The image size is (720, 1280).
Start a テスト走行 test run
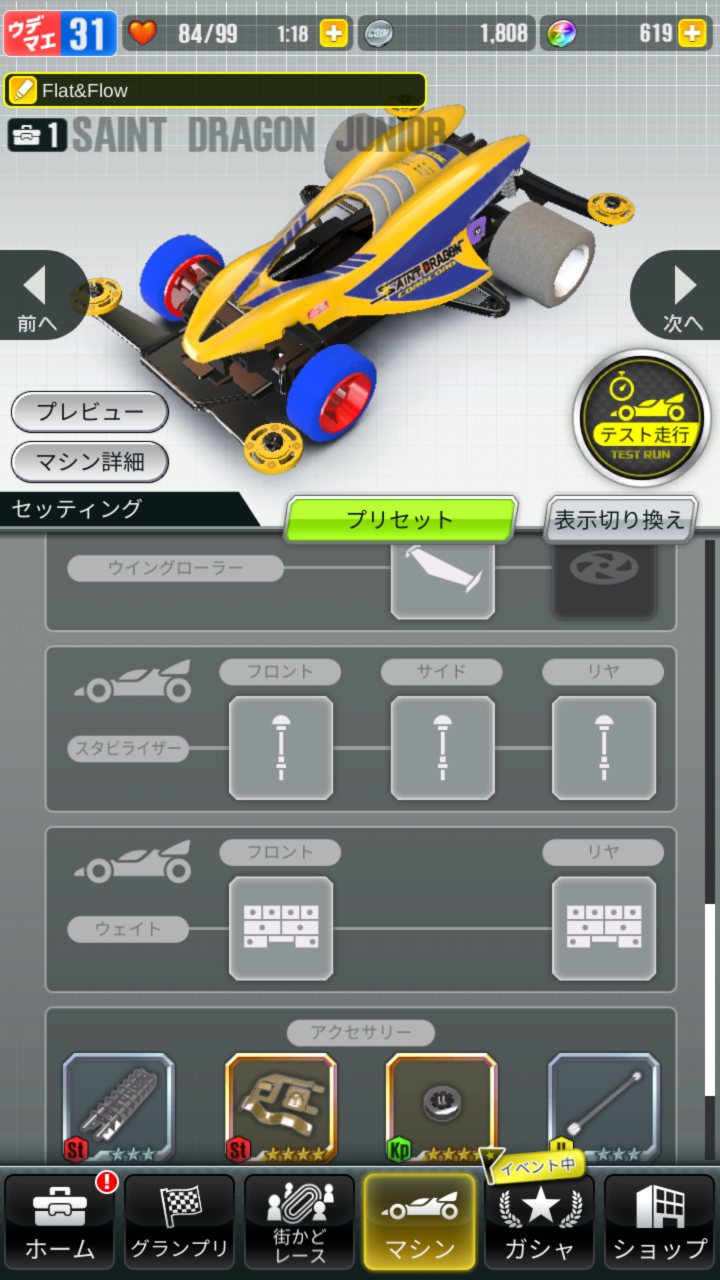[642, 418]
